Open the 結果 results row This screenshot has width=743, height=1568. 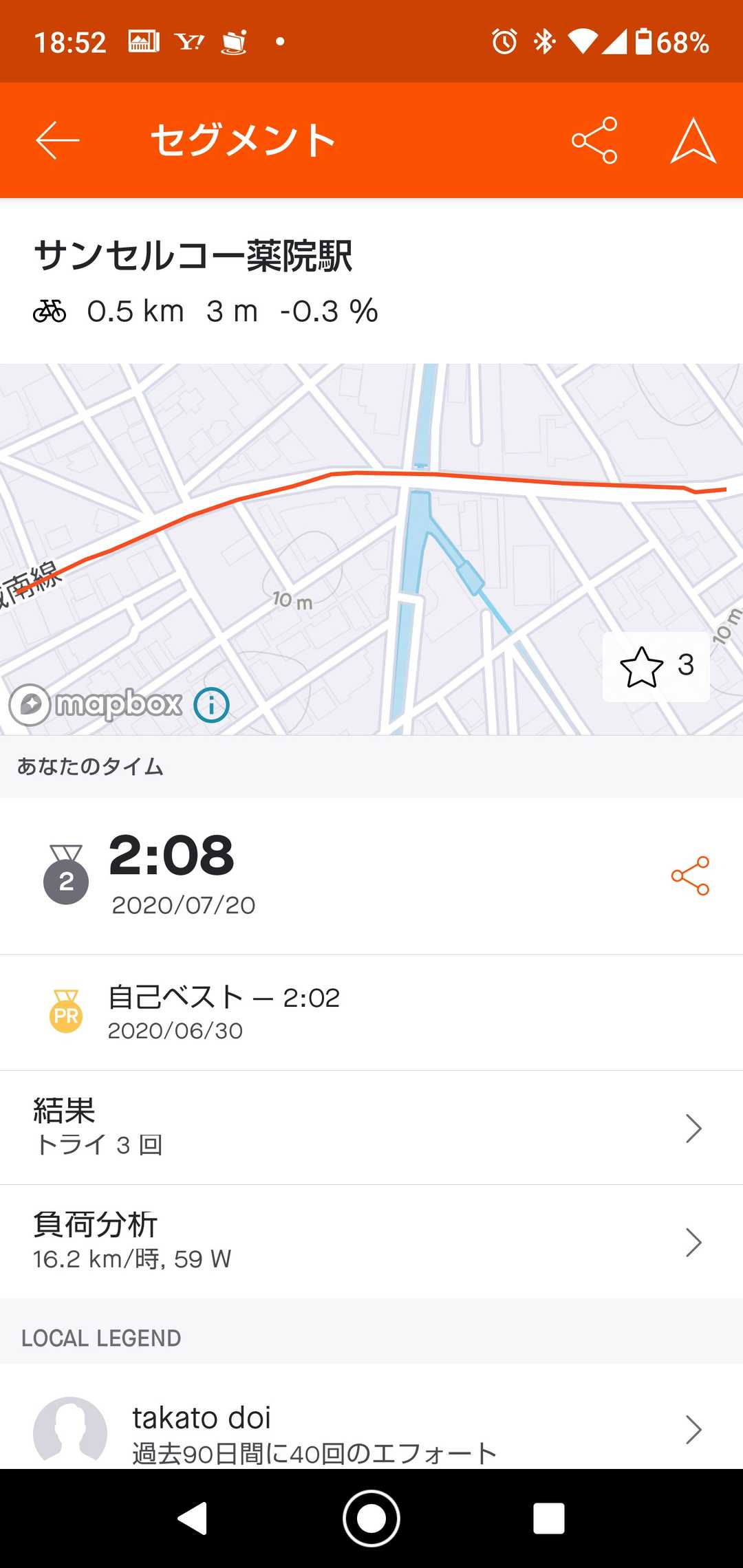371,1128
